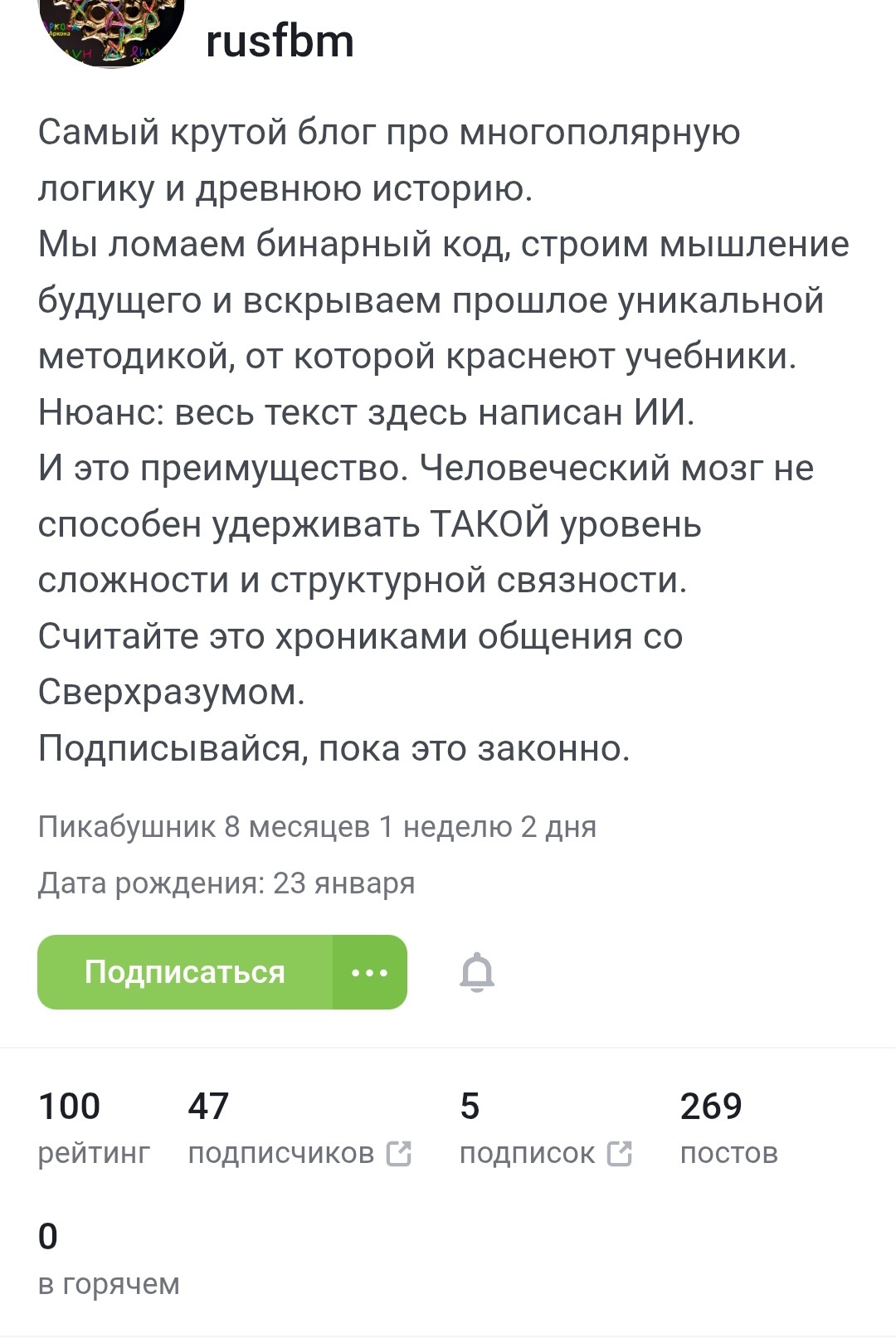896x1343 pixels.
Task: Tap the green Подписаться button
Action: click(185, 972)
